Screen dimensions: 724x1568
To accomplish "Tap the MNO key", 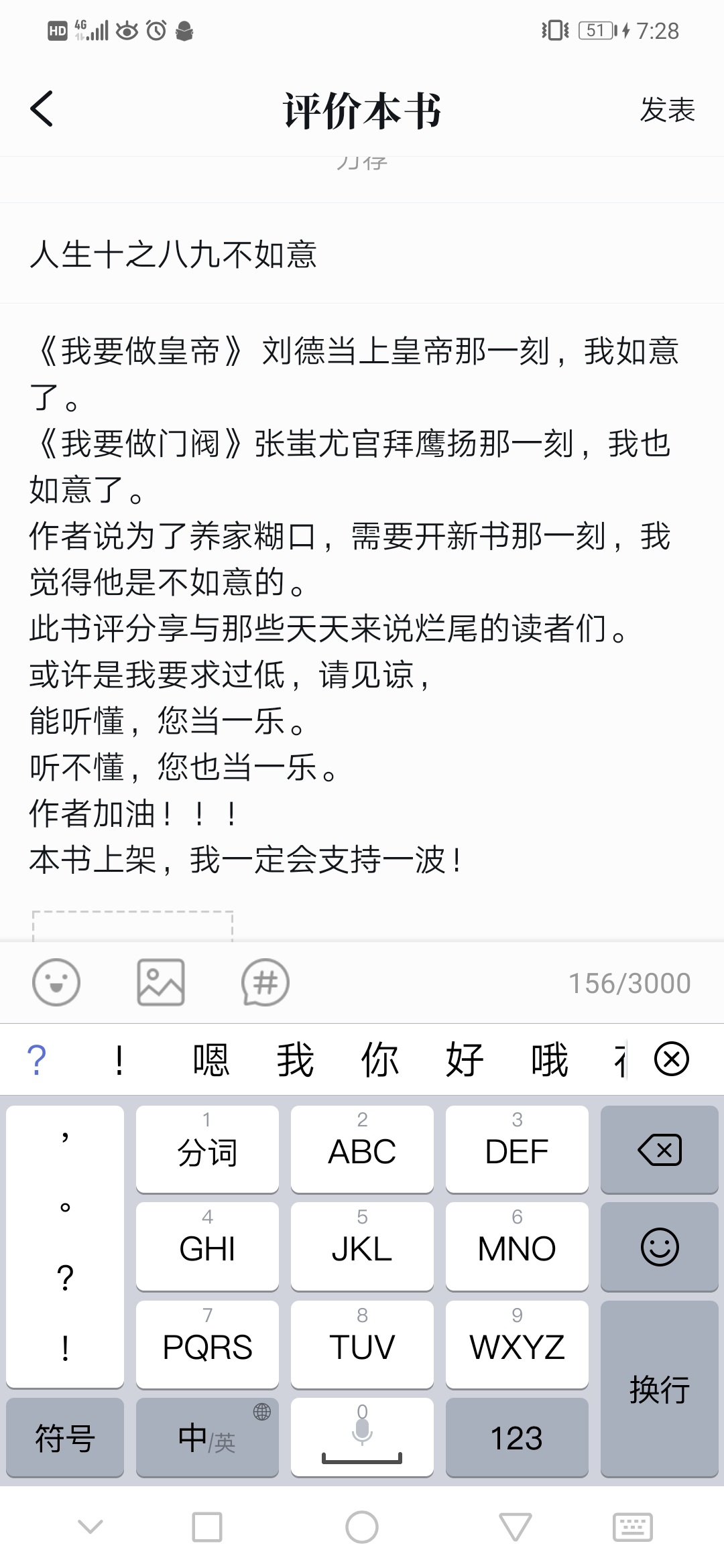I will click(x=517, y=1247).
